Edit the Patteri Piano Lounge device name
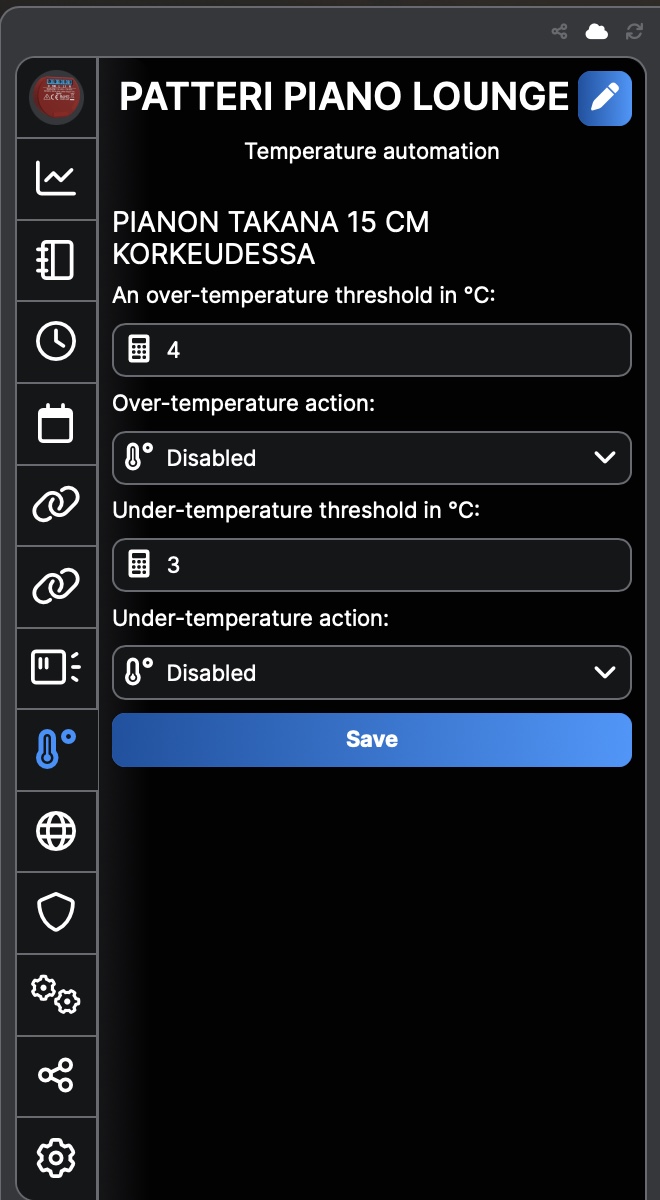The width and height of the screenshot is (660, 1200). pos(605,98)
